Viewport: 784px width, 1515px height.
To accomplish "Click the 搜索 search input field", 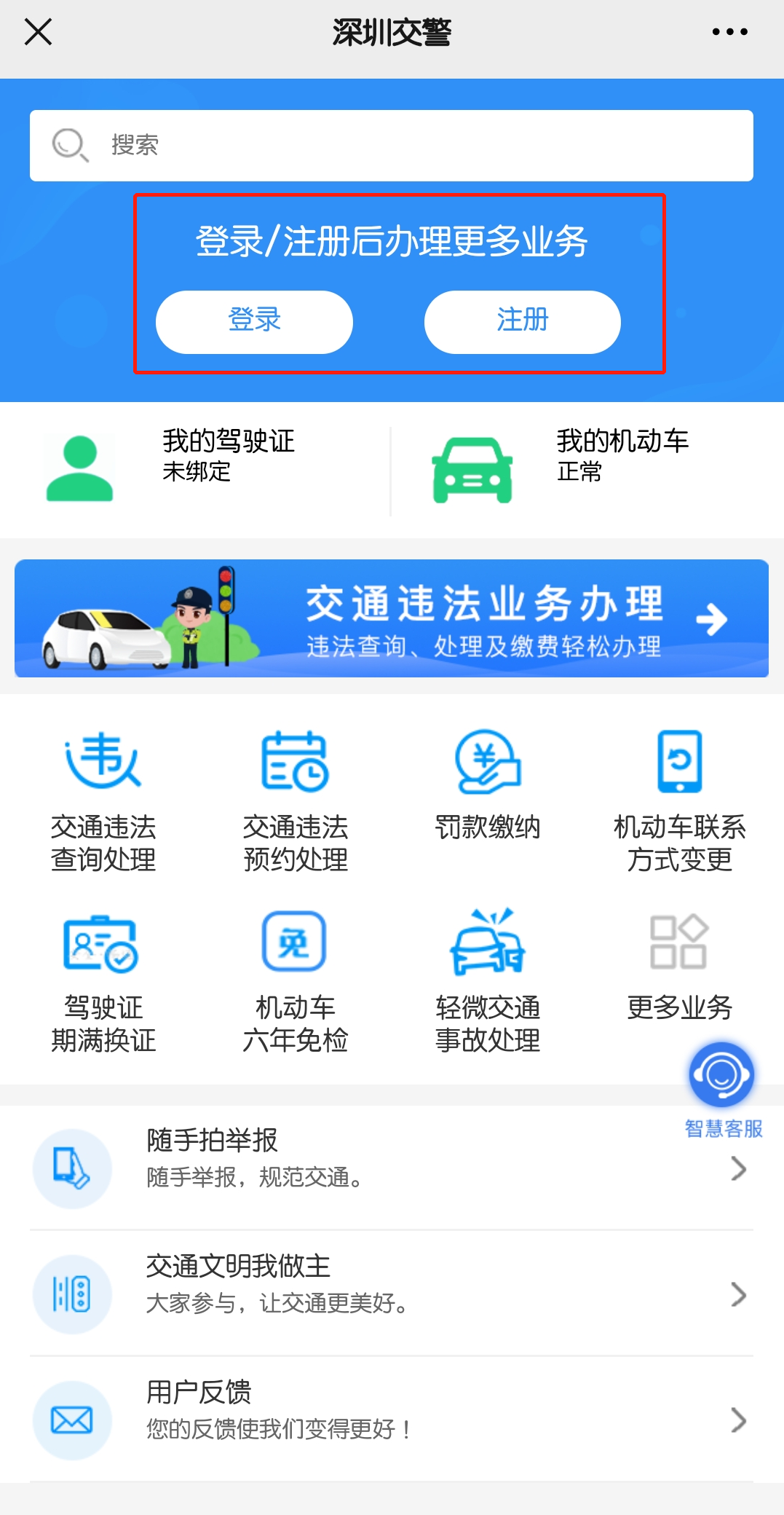I will coord(392,145).
